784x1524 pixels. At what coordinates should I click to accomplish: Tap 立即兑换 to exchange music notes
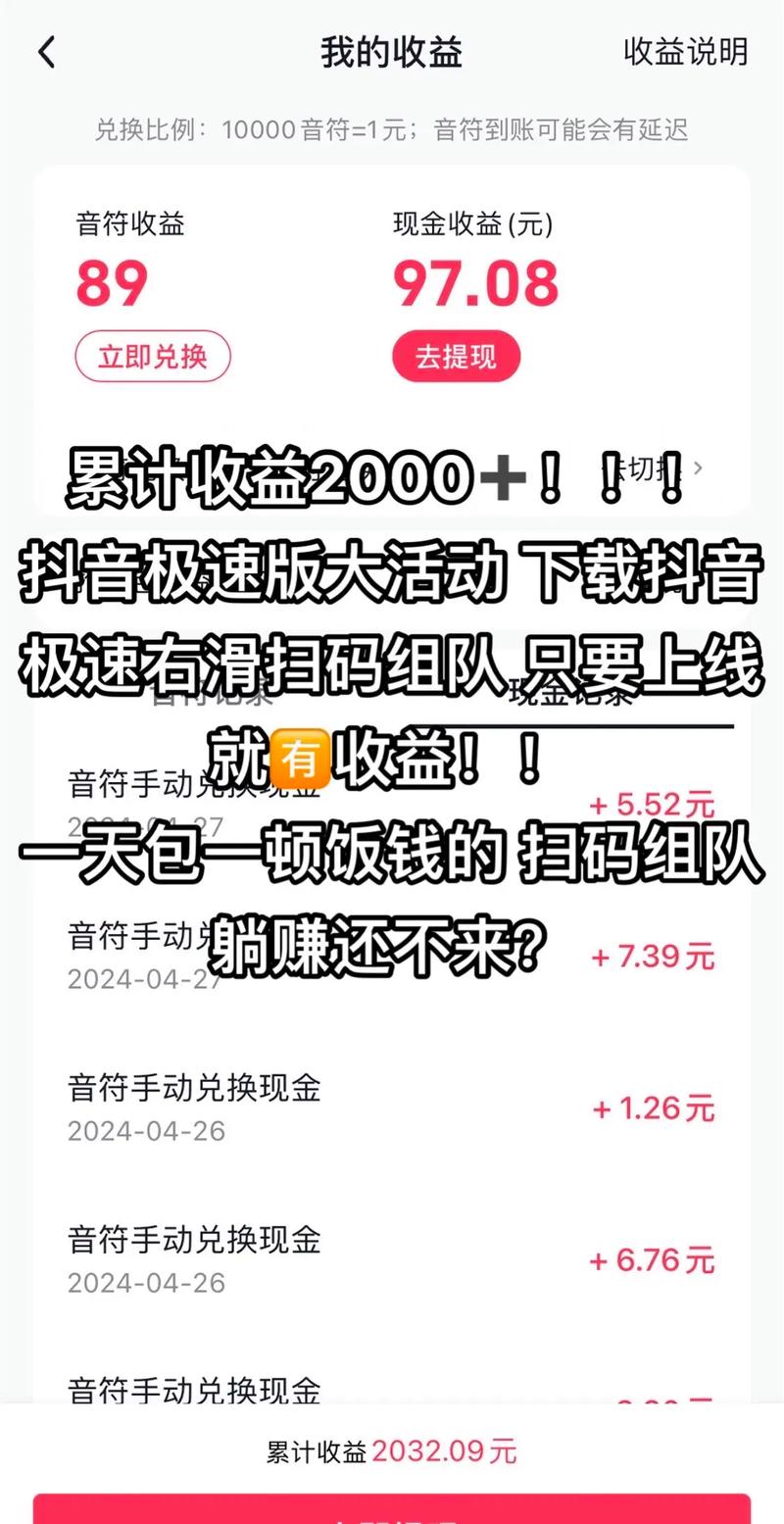coord(153,356)
